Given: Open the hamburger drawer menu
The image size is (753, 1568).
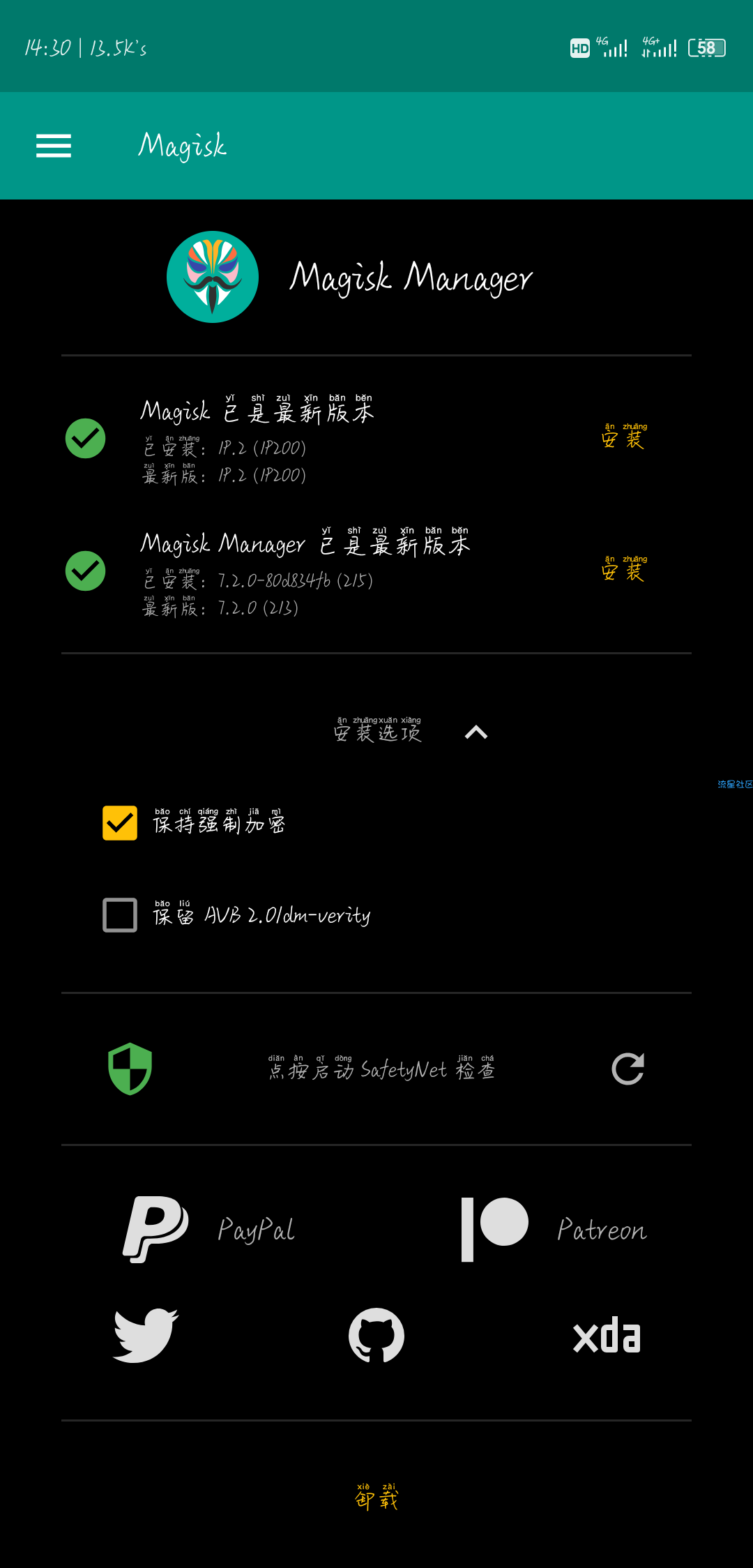Looking at the screenshot, I should click(54, 146).
